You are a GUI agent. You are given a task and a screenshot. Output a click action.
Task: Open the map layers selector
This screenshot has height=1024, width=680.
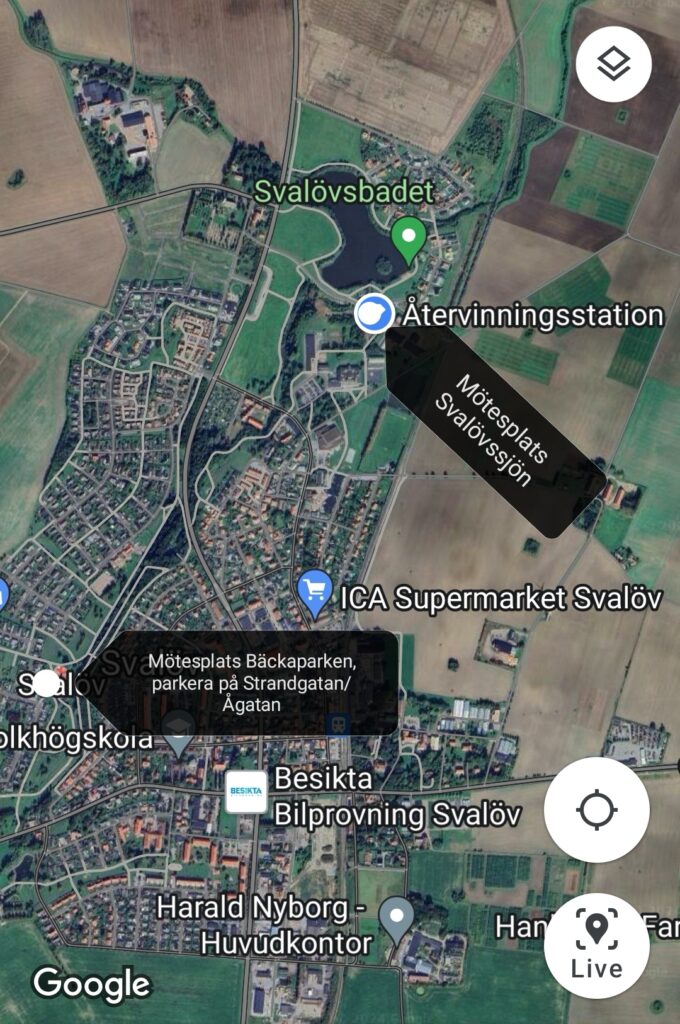point(613,64)
